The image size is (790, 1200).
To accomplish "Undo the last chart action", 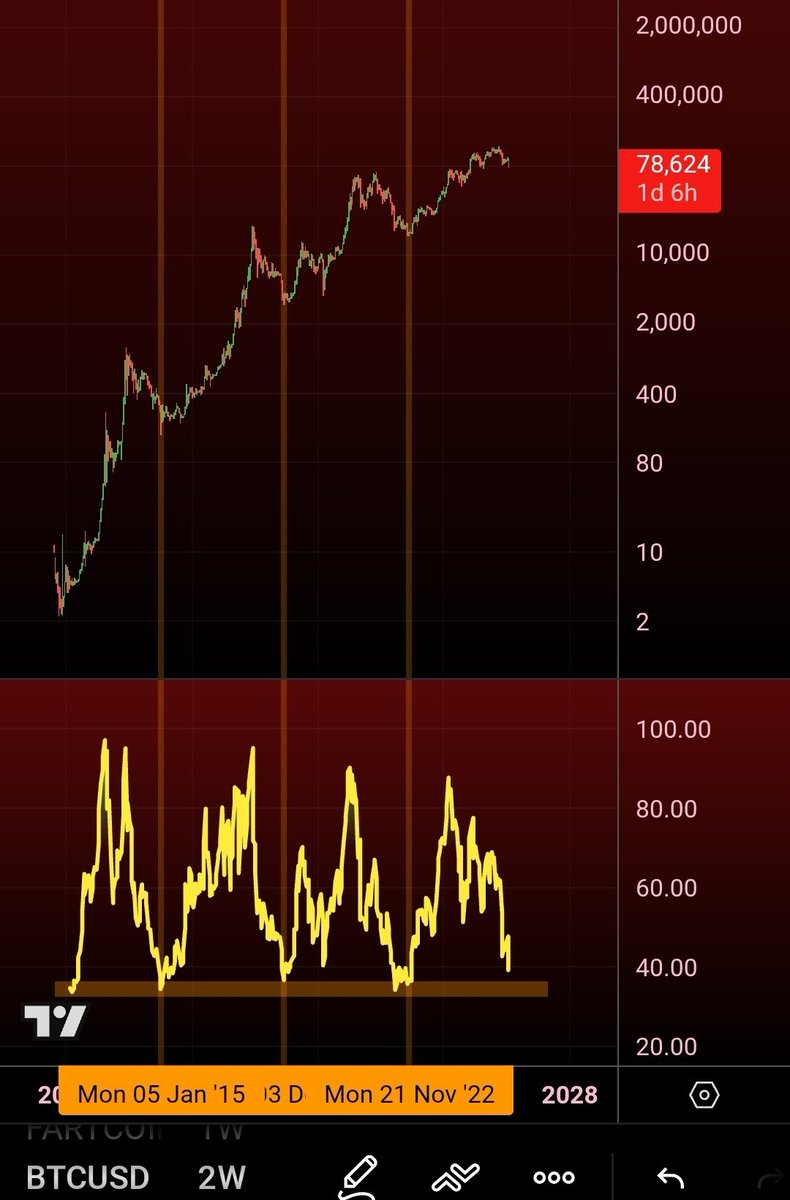I will tap(670, 1177).
